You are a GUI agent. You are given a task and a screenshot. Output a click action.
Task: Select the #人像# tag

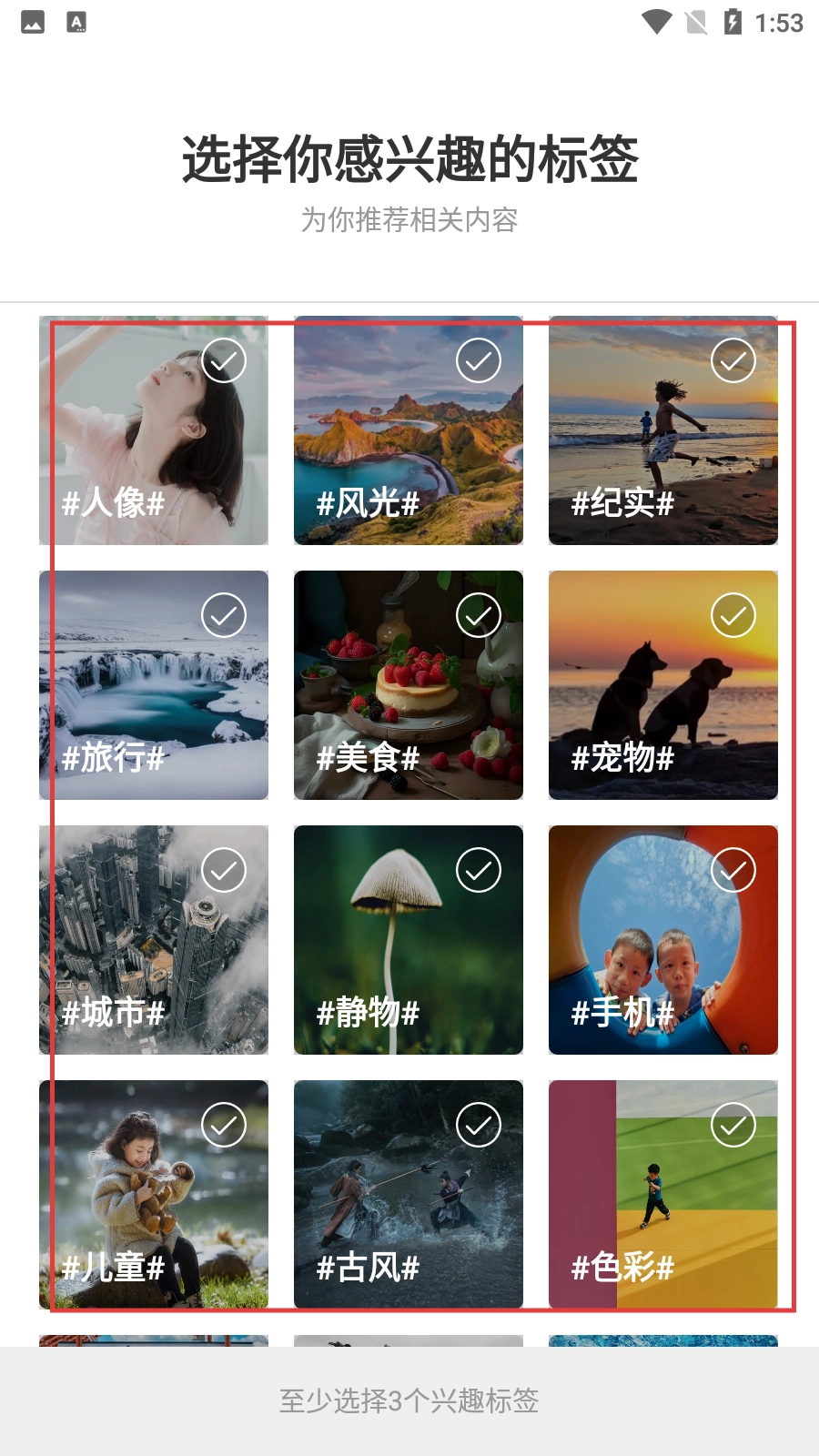(154, 430)
